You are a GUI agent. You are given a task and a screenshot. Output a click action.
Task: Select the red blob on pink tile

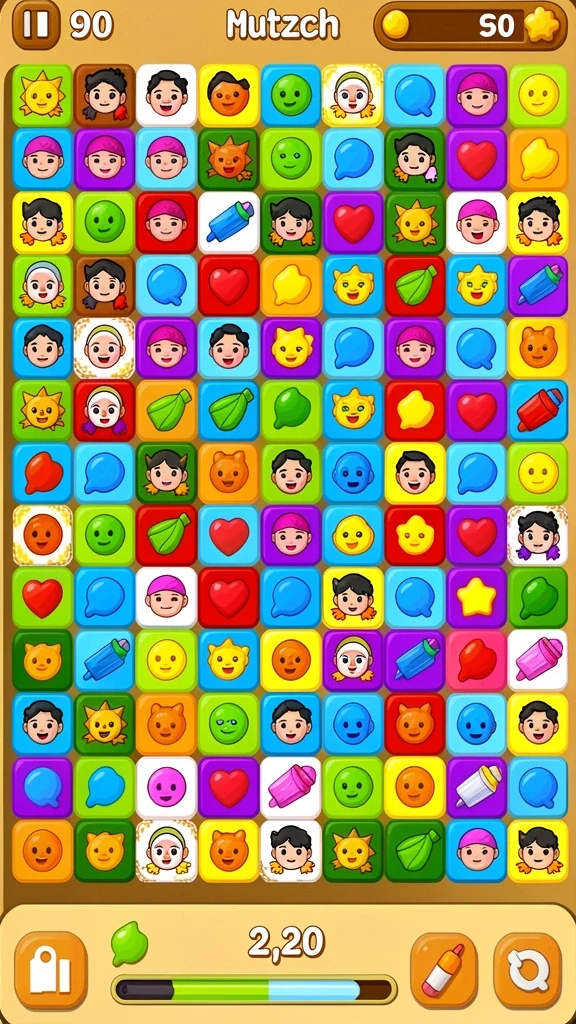477,660
